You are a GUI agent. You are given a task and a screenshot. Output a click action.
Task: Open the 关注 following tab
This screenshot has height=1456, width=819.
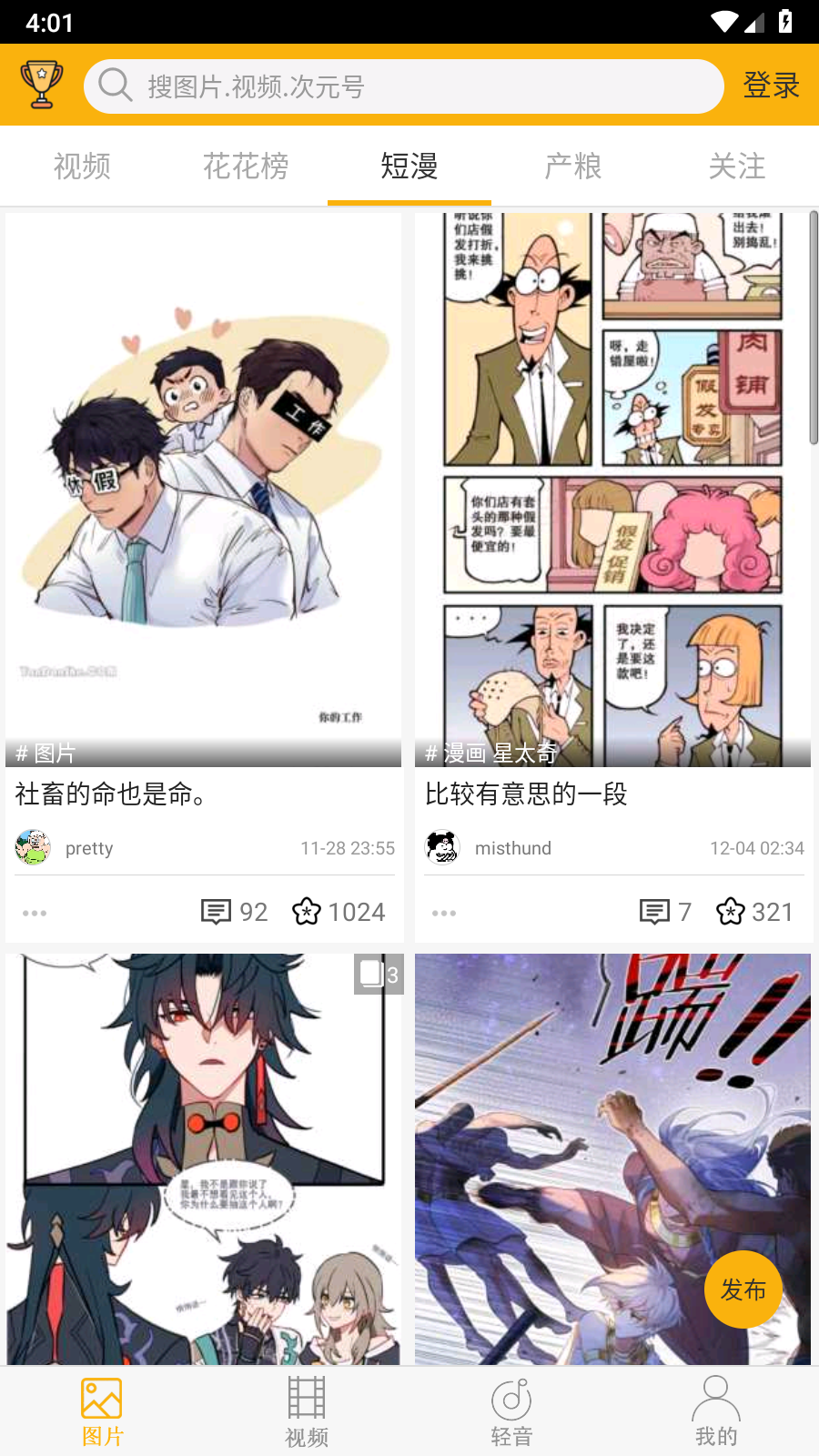click(x=737, y=167)
